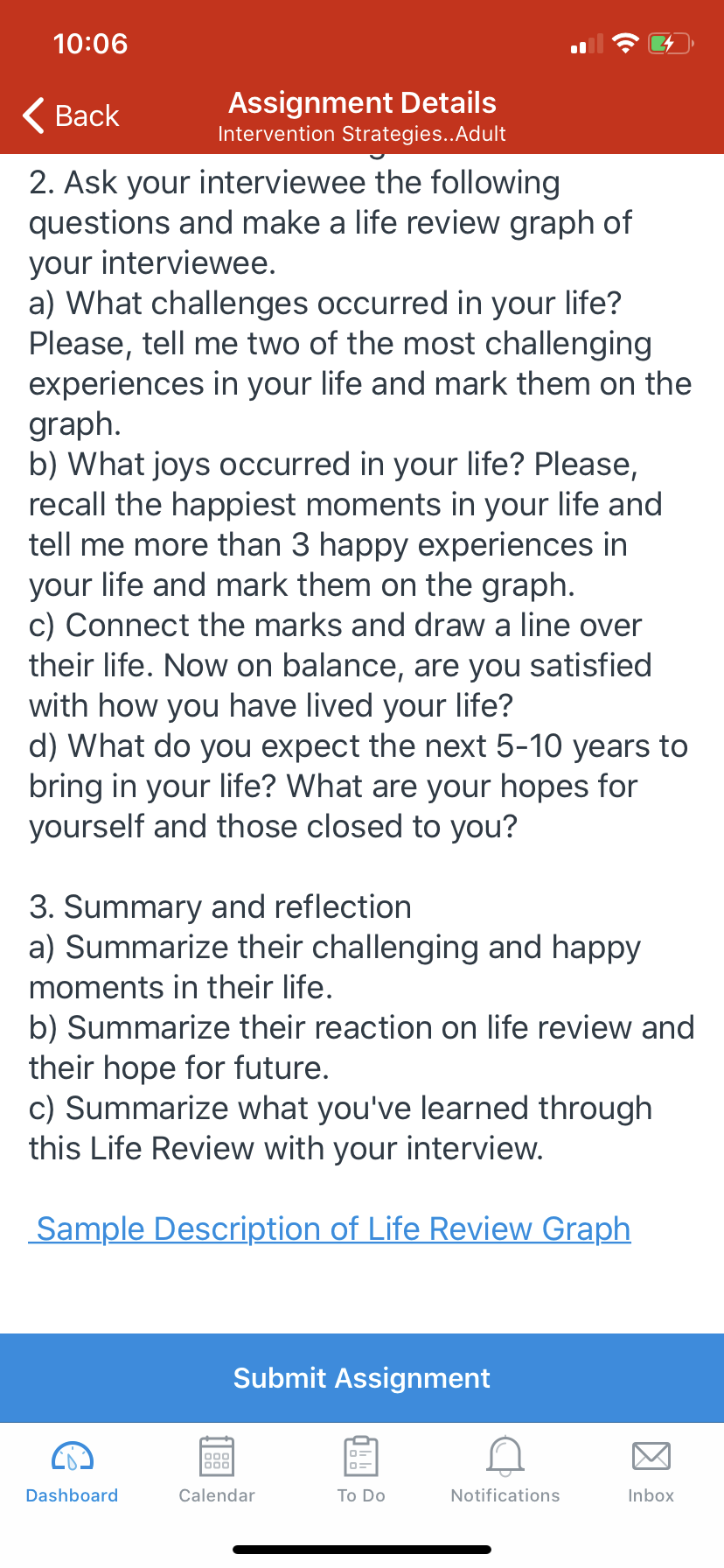
Task: Open Sample Description of Life Review Graph link
Action: coord(330,1228)
